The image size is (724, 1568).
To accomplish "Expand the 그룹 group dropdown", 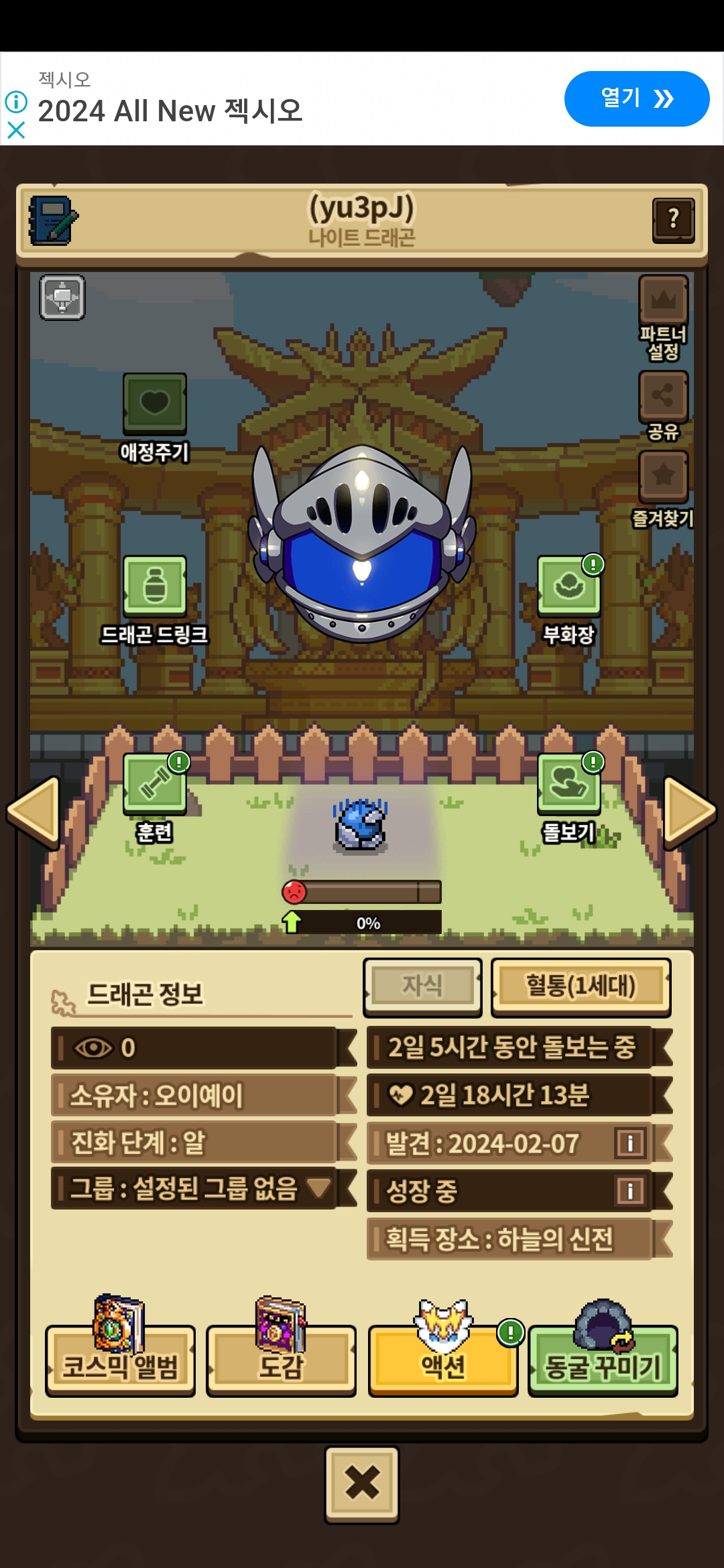I will pos(319,1188).
